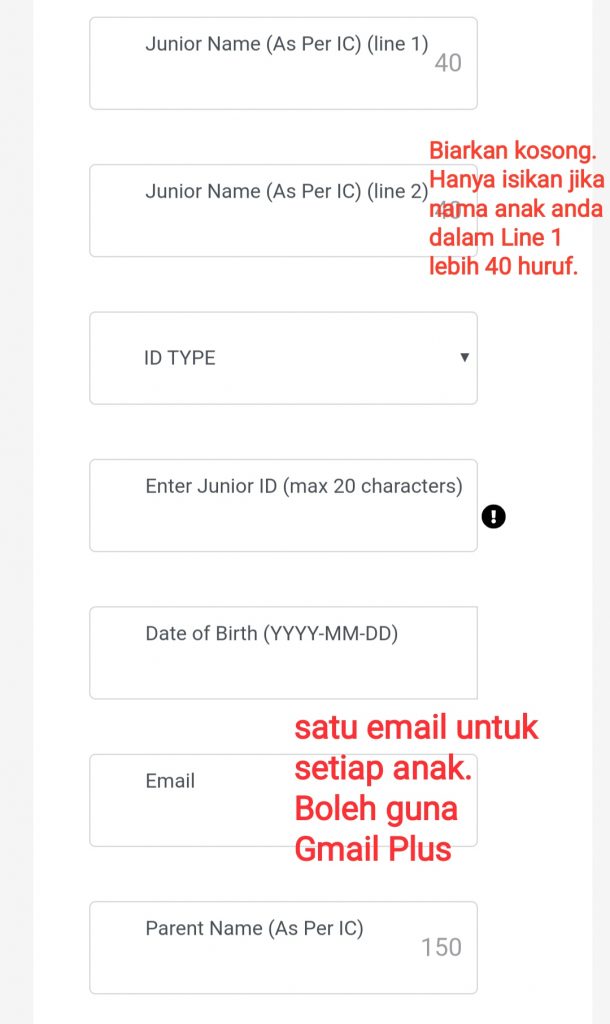Open the info icon beside Junior ID
Viewport: 610px width, 1024px height.
[493, 516]
